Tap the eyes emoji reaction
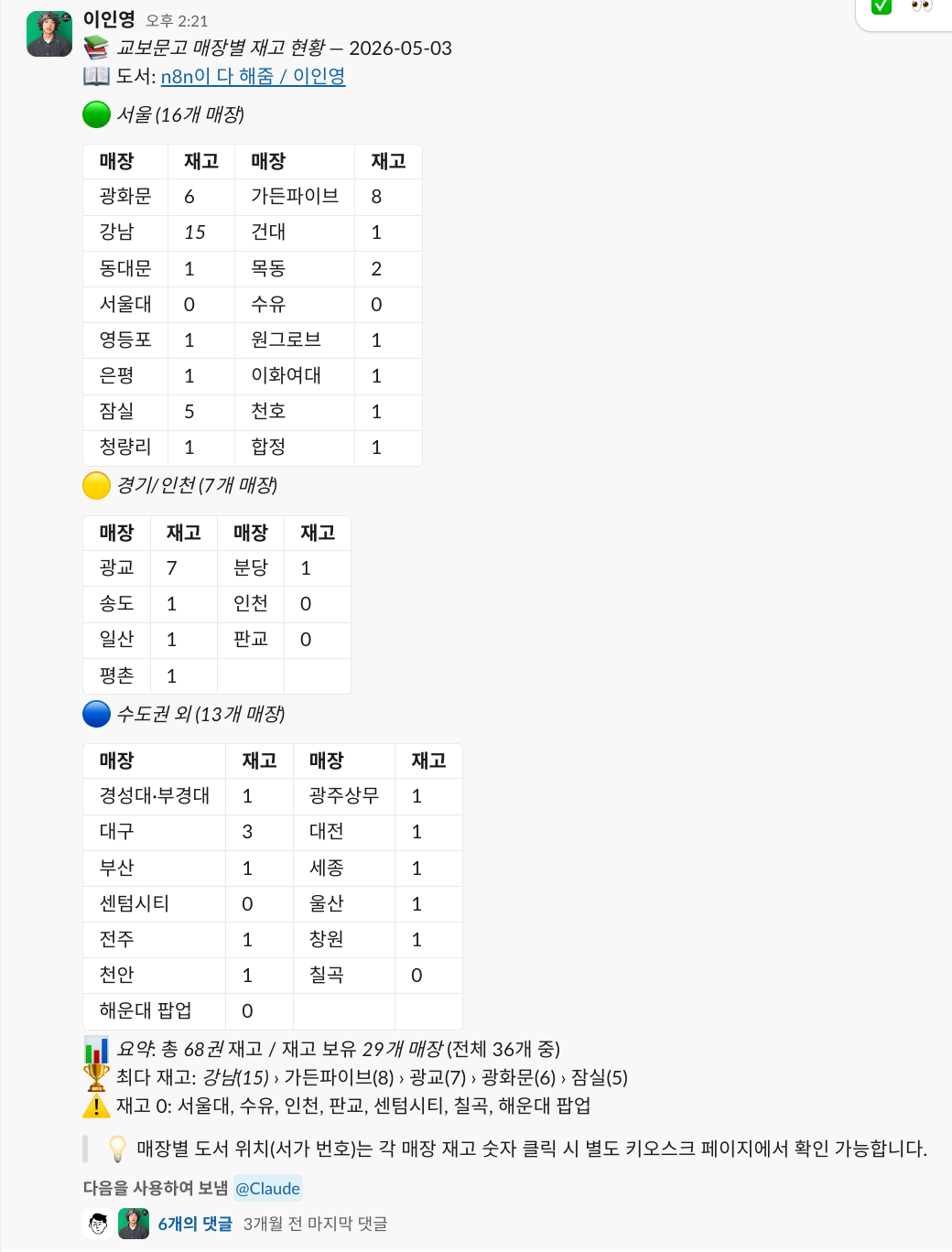 [922, 6]
